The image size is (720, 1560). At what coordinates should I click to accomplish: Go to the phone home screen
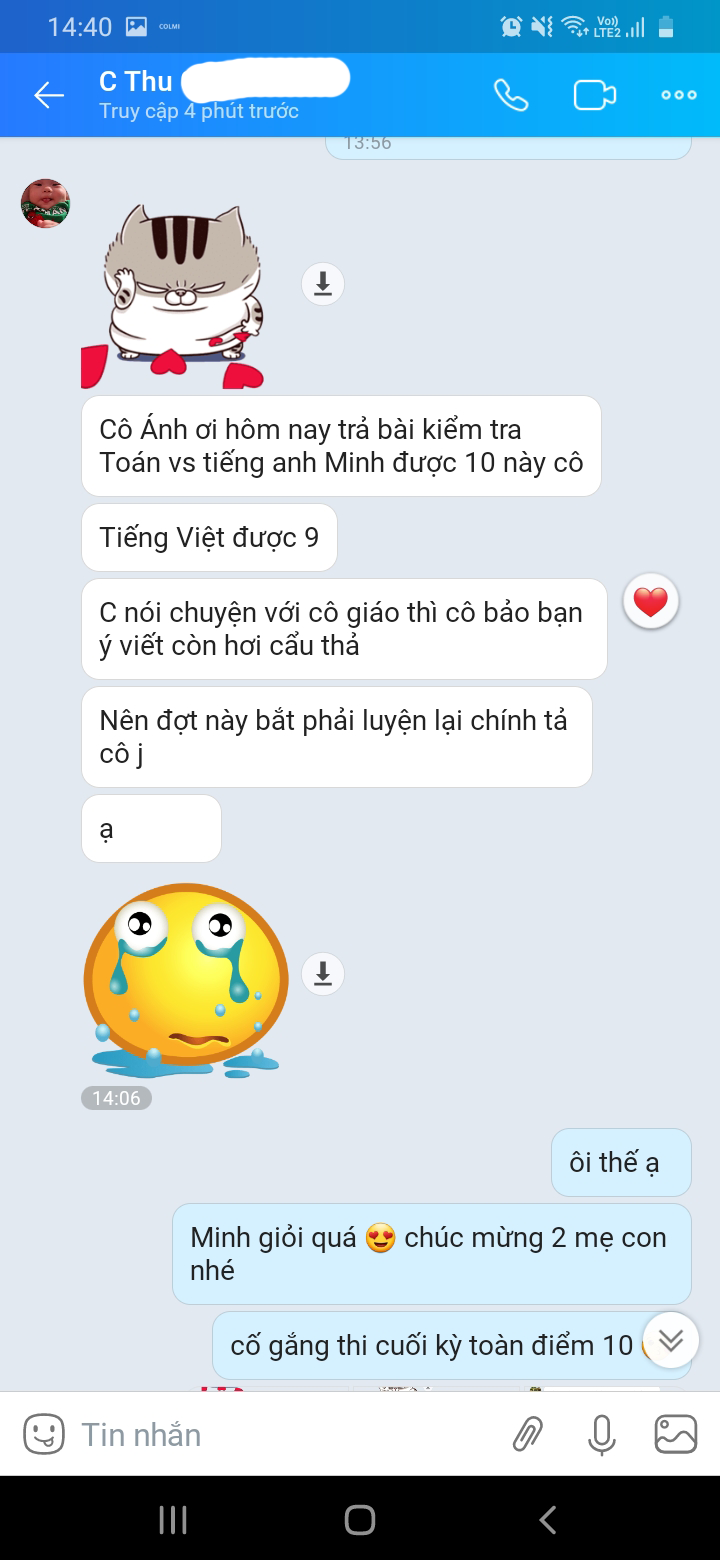click(359, 1520)
